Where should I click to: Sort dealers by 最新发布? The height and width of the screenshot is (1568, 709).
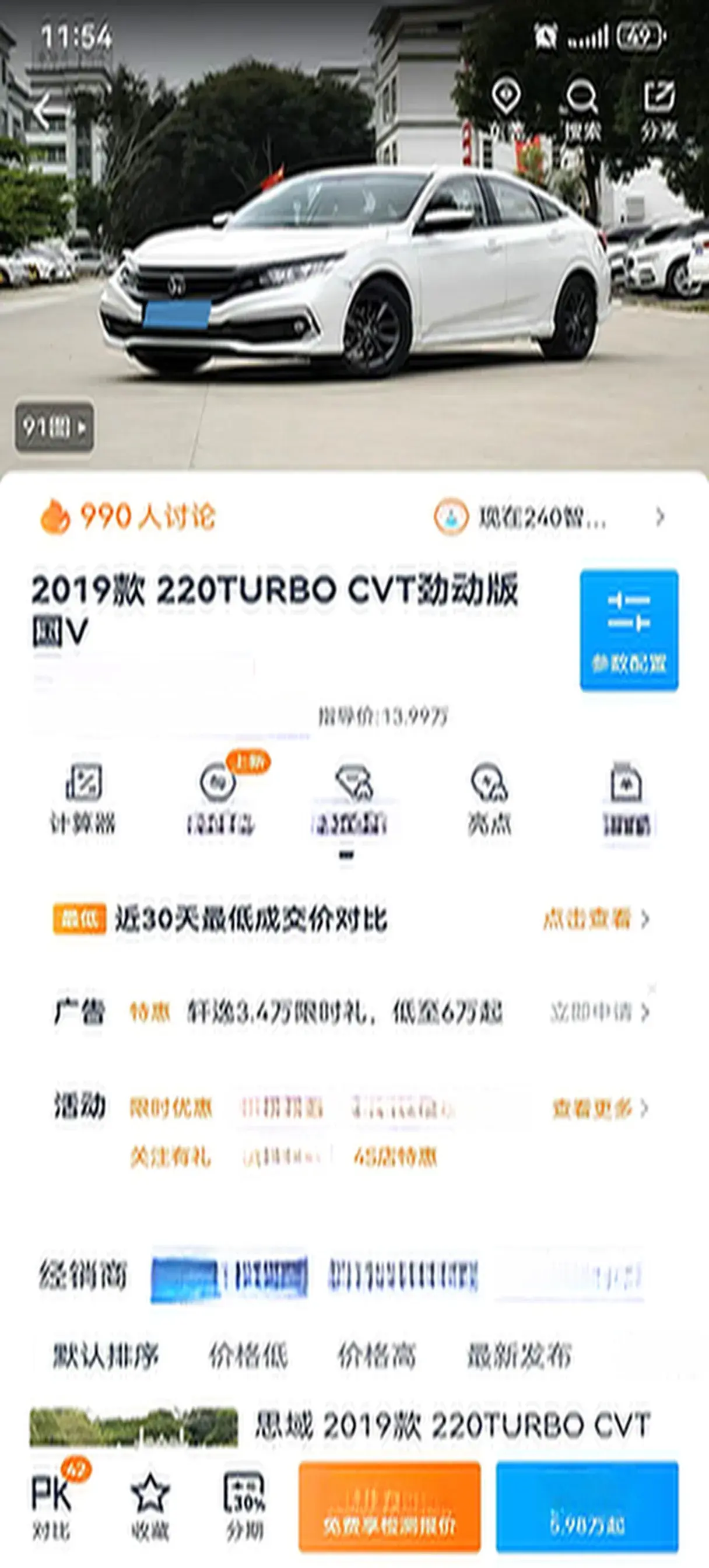coord(519,1355)
